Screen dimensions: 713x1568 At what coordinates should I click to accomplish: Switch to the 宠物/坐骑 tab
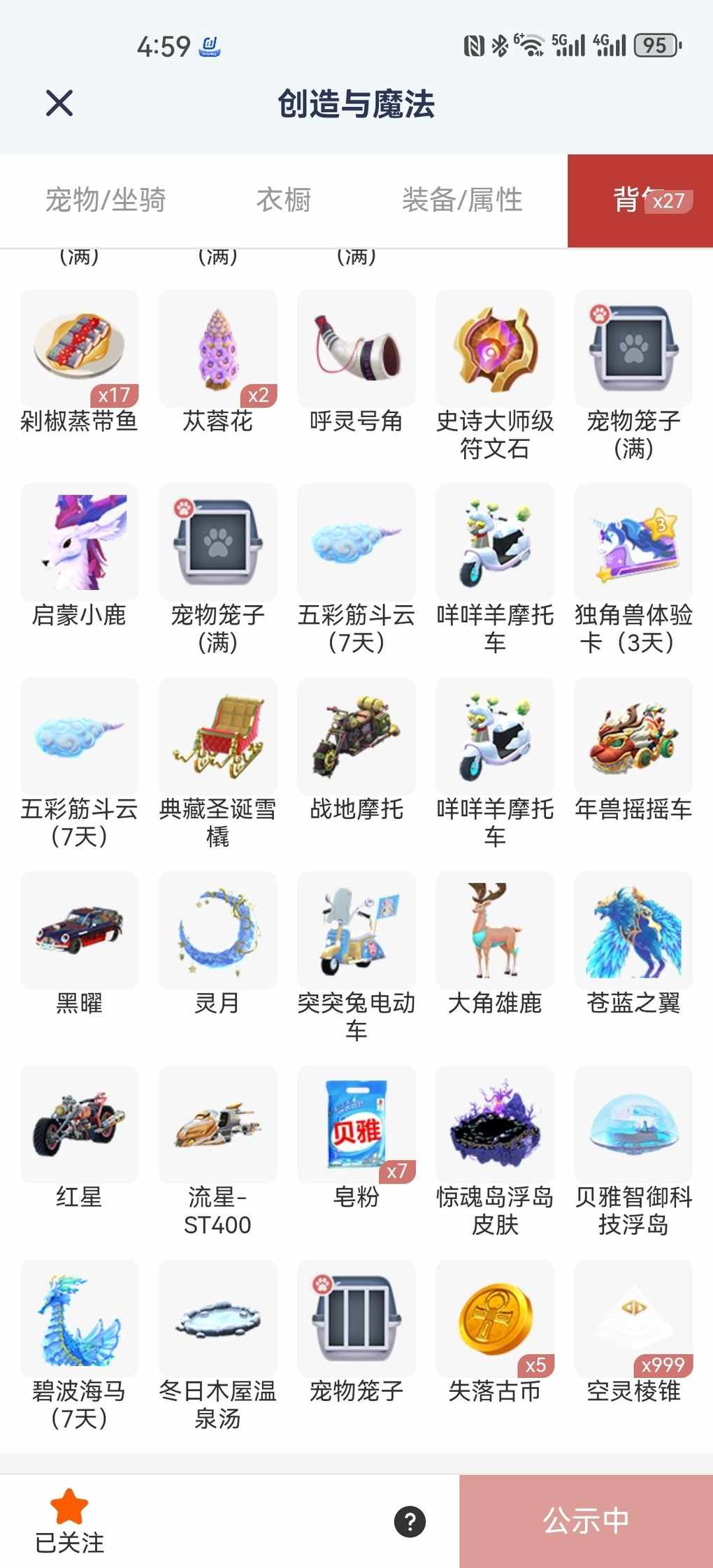pos(106,200)
